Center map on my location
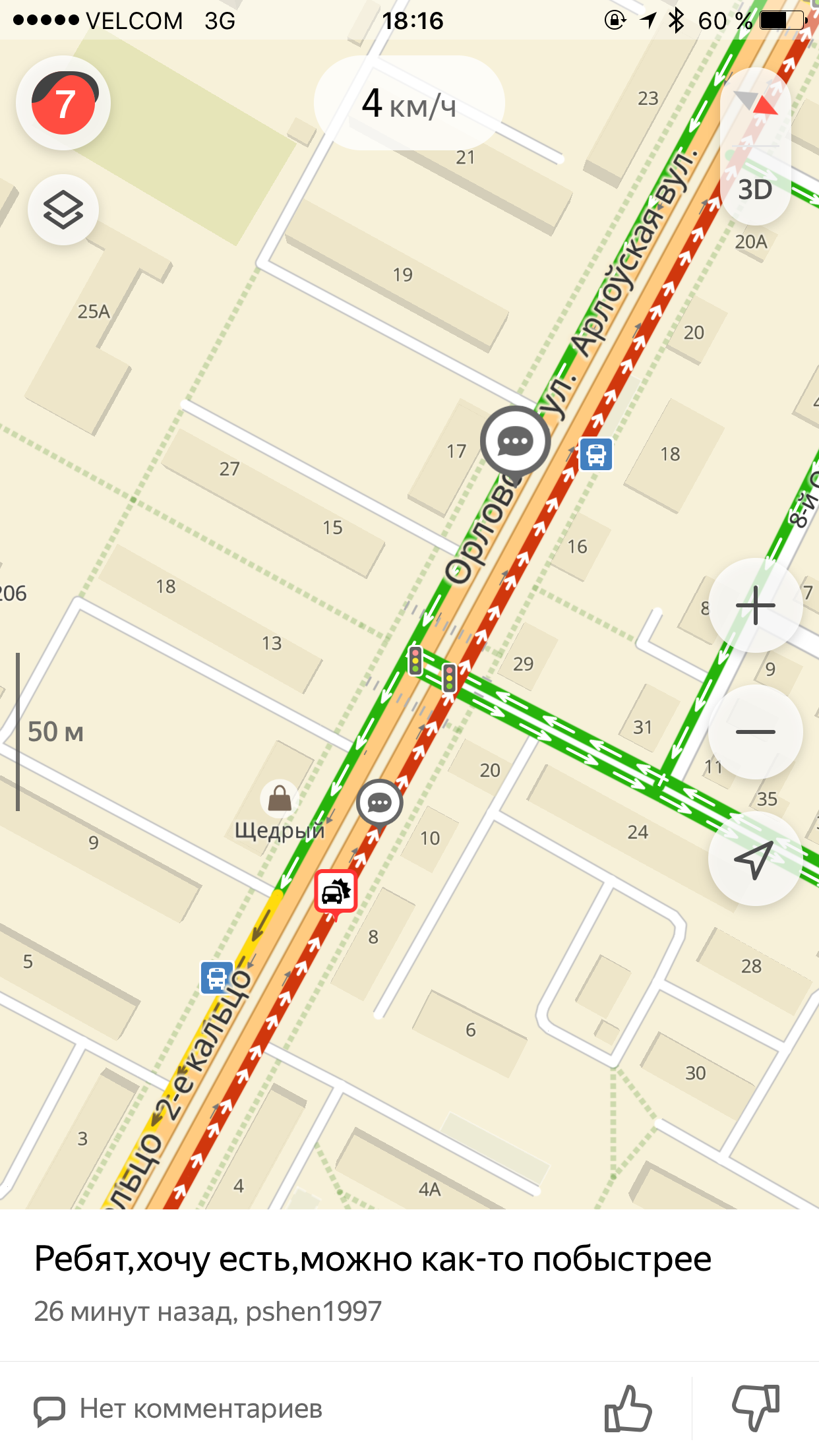Screen dimensions: 819x1456 (755, 859)
